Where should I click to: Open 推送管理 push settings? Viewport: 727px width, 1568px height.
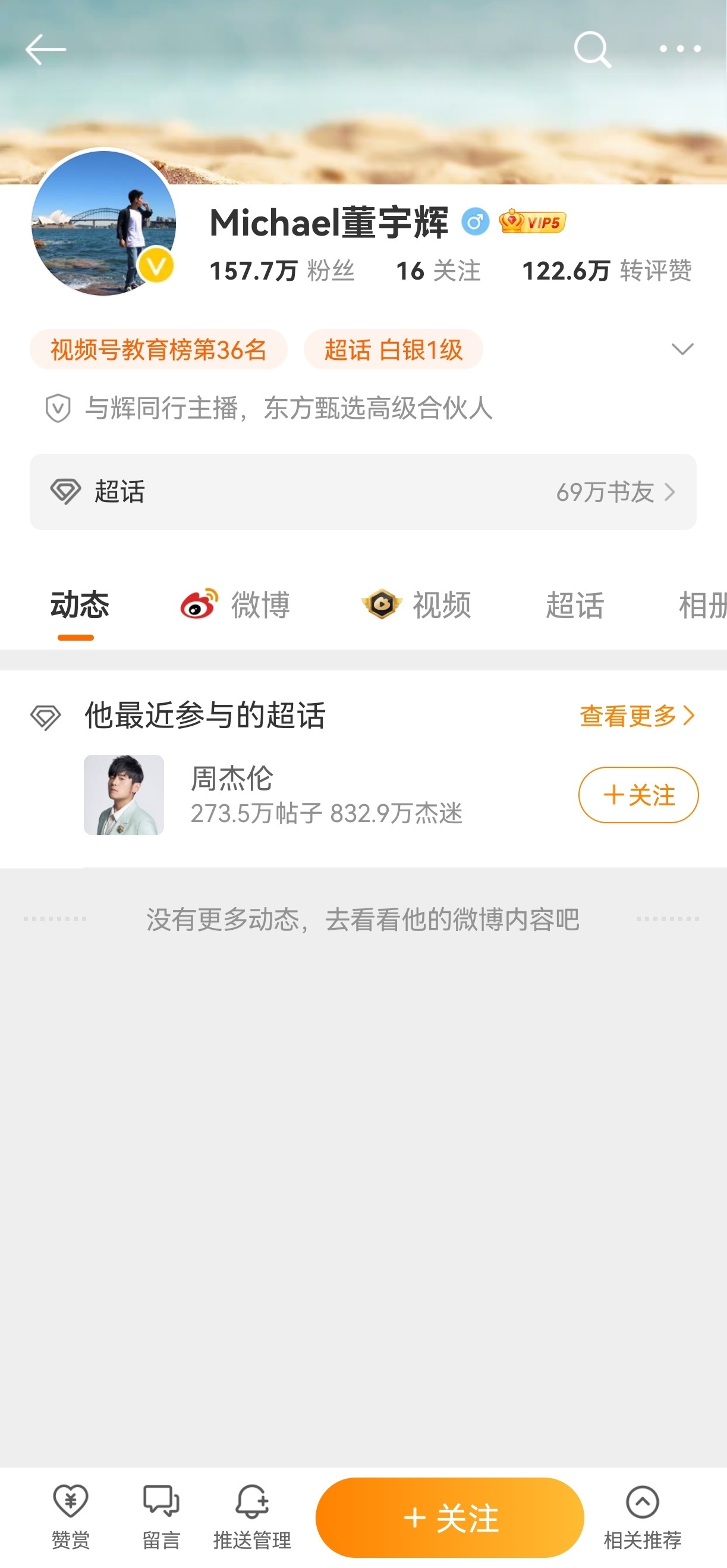(252, 1516)
